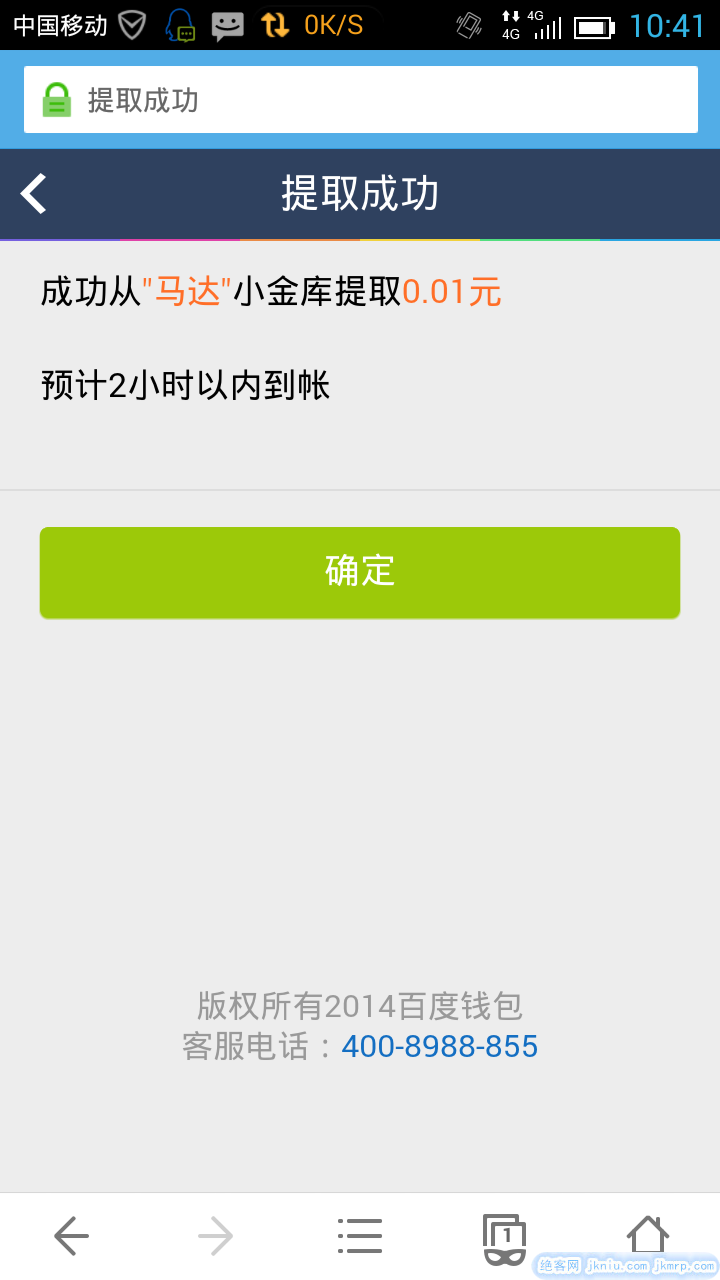The image size is (720, 1280).
Task: Tap the green 确定 button
Action: (360, 572)
